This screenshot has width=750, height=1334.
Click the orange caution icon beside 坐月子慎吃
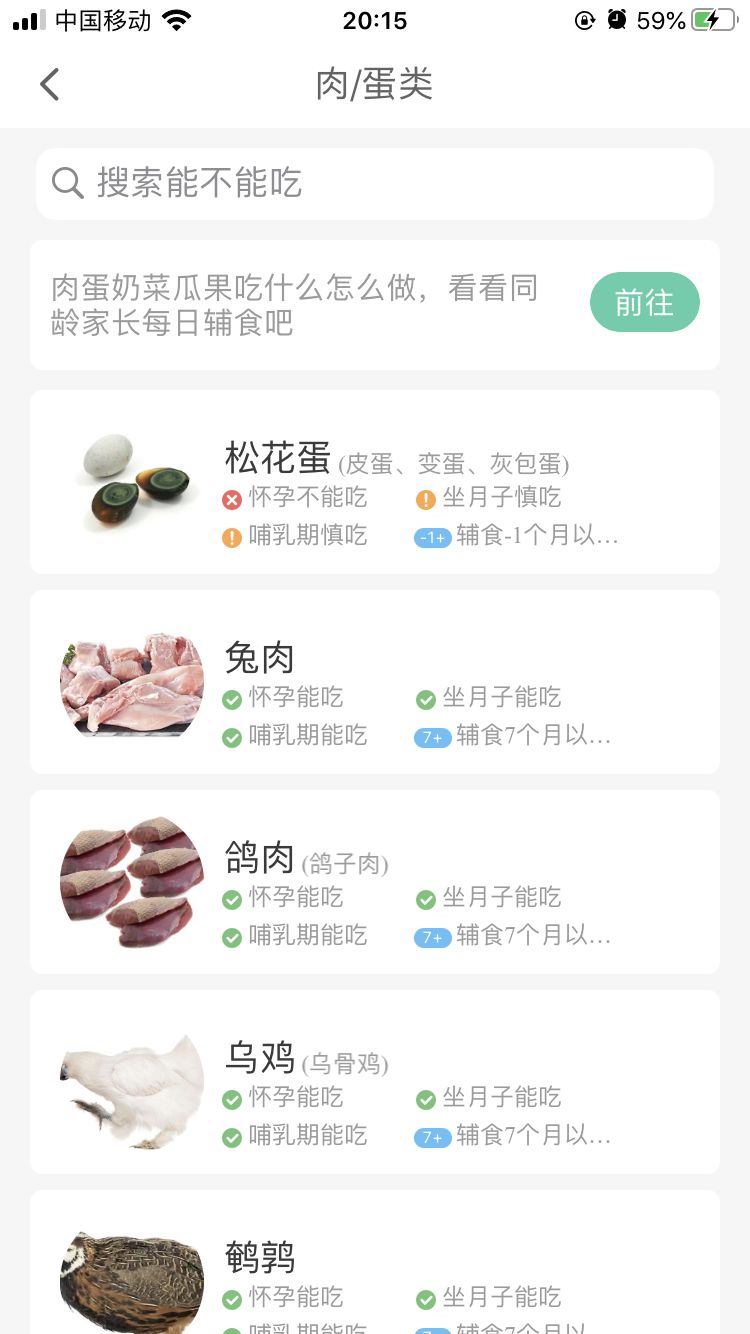[x=424, y=499]
